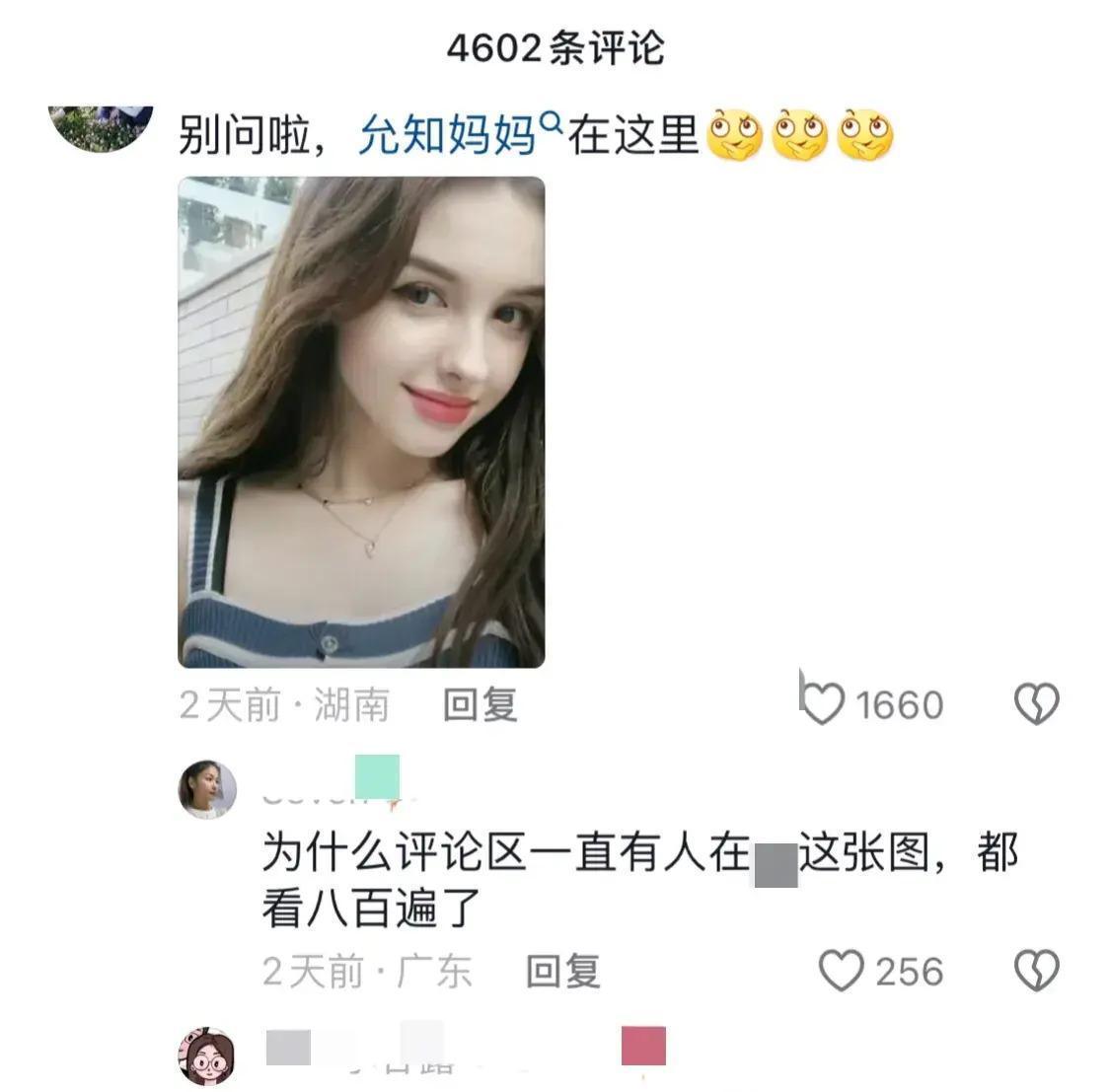Like the comment with 1660 likes
This screenshot has height=1092, width=1110.
pyautogui.click(x=823, y=704)
